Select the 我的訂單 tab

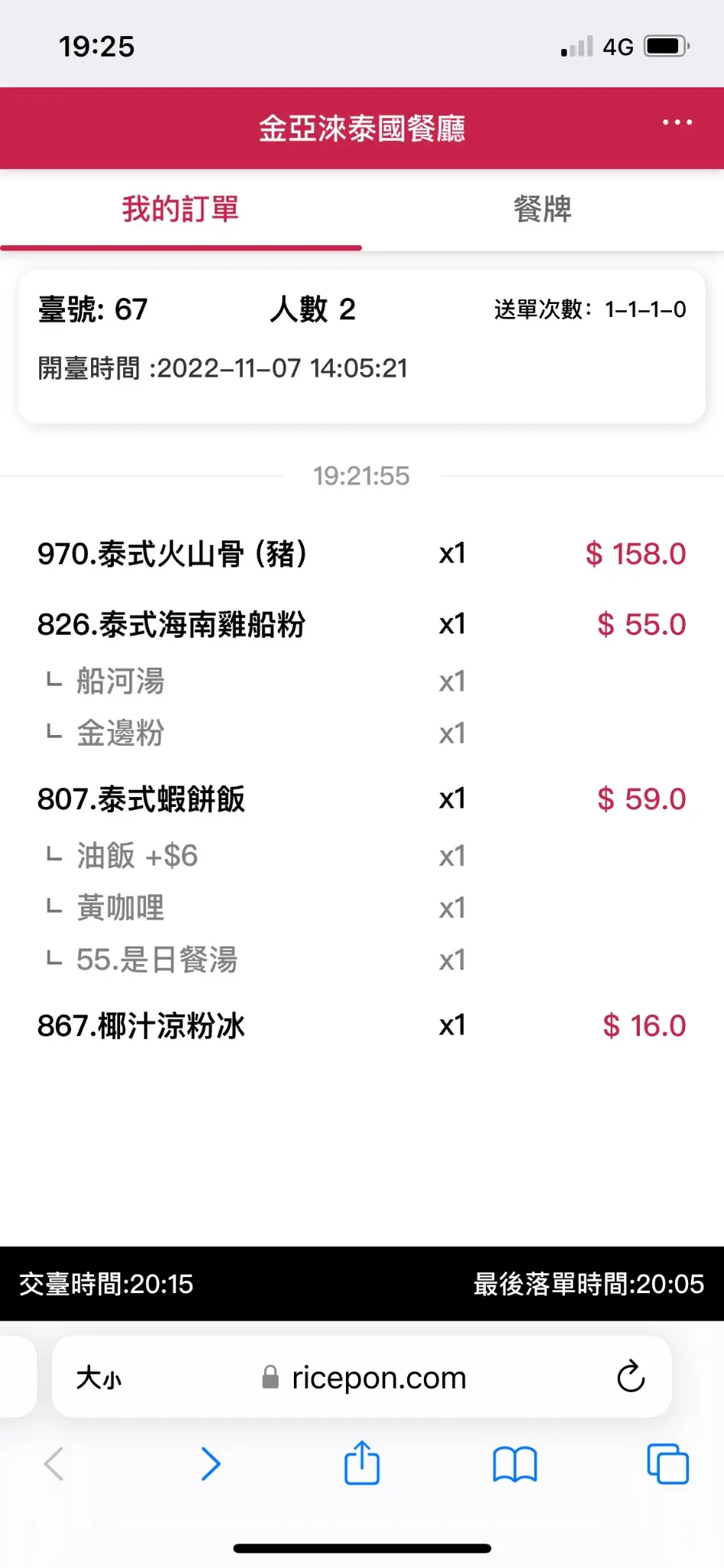pos(181,209)
